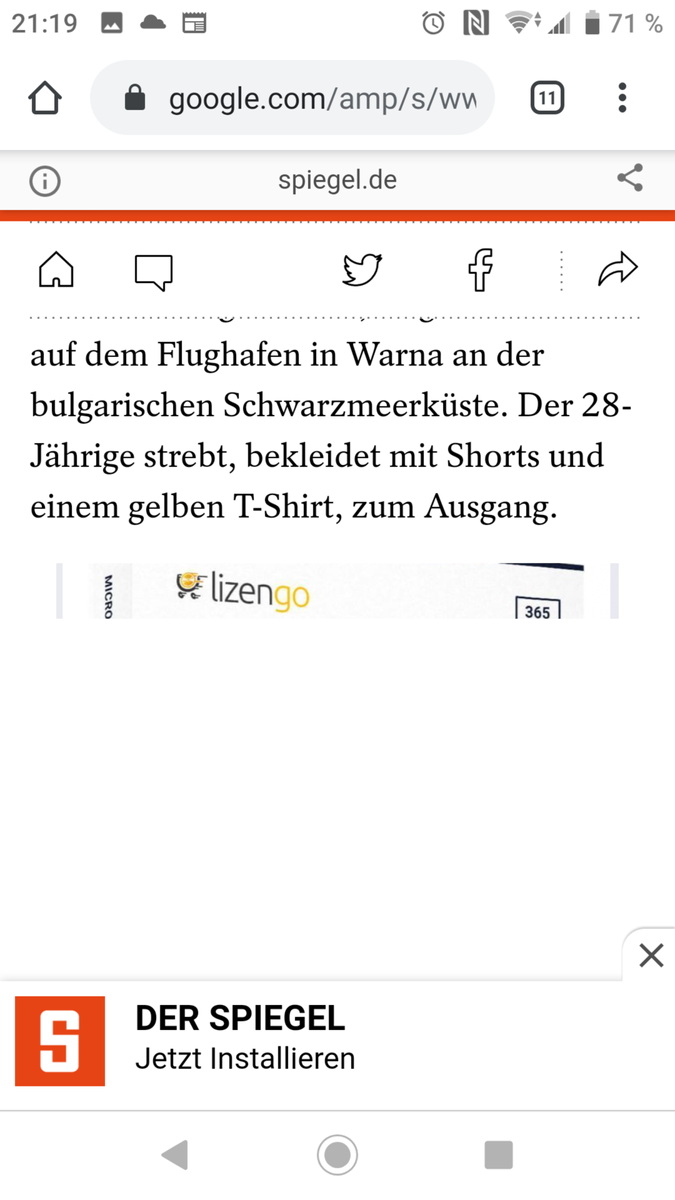Open the lizengo advertisement
Viewport: 675px width, 1200px height.
tap(337, 592)
